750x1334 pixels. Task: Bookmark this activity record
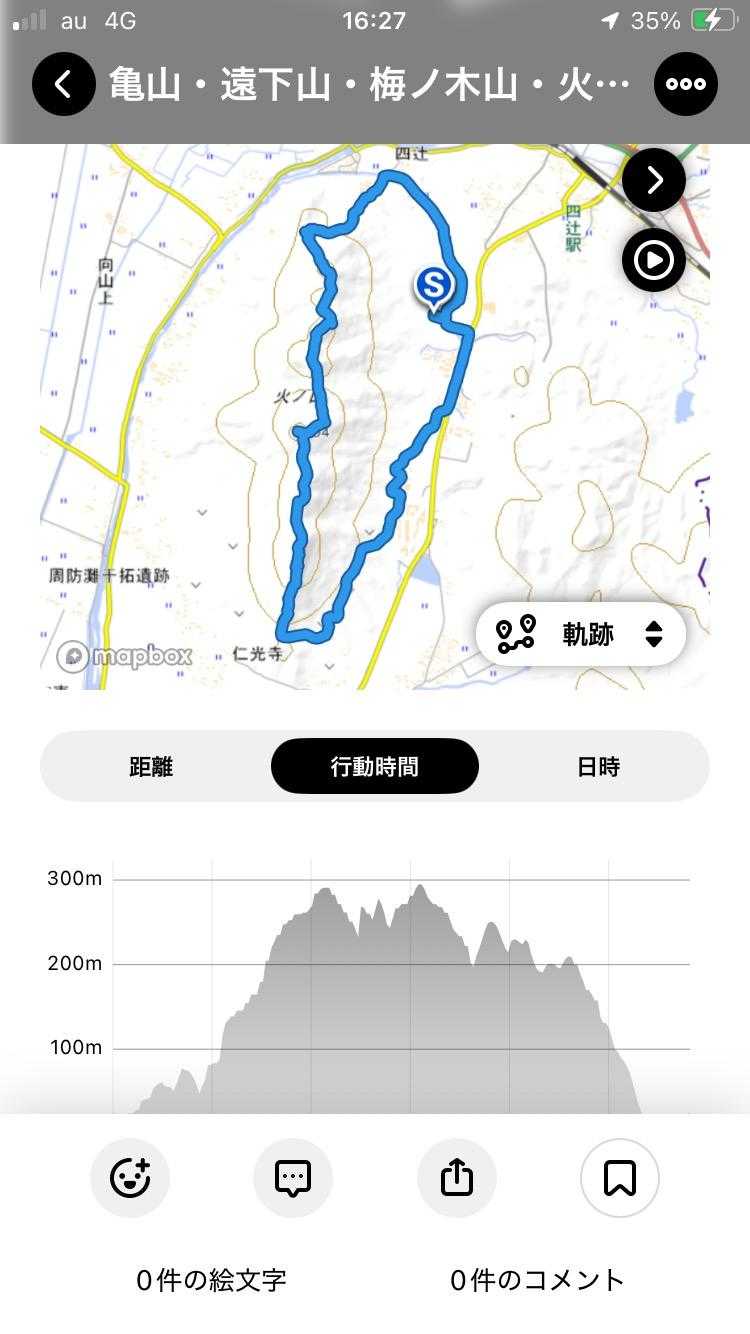click(x=620, y=1178)
